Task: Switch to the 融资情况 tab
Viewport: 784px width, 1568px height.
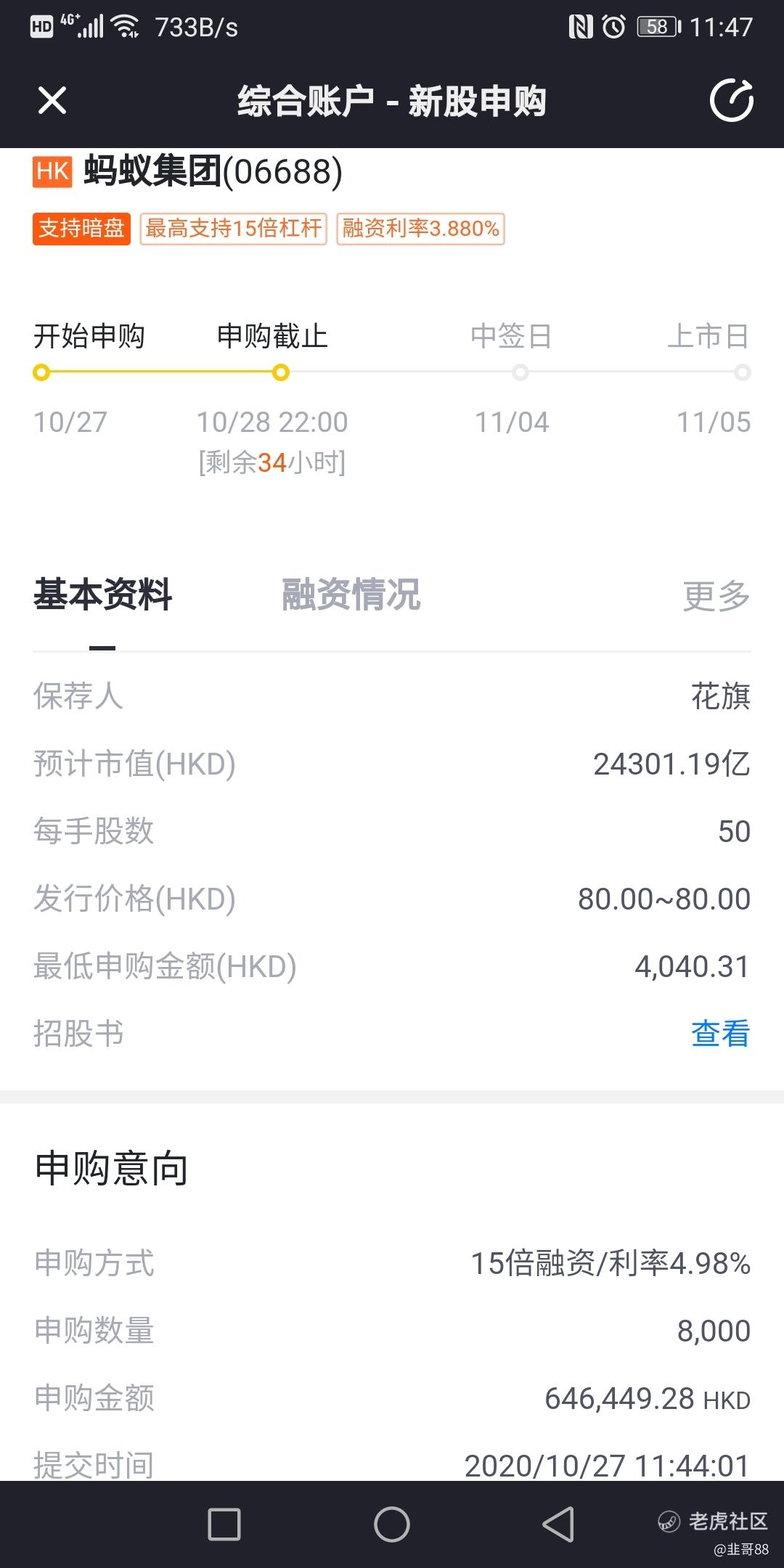Action: pos(351,595)
